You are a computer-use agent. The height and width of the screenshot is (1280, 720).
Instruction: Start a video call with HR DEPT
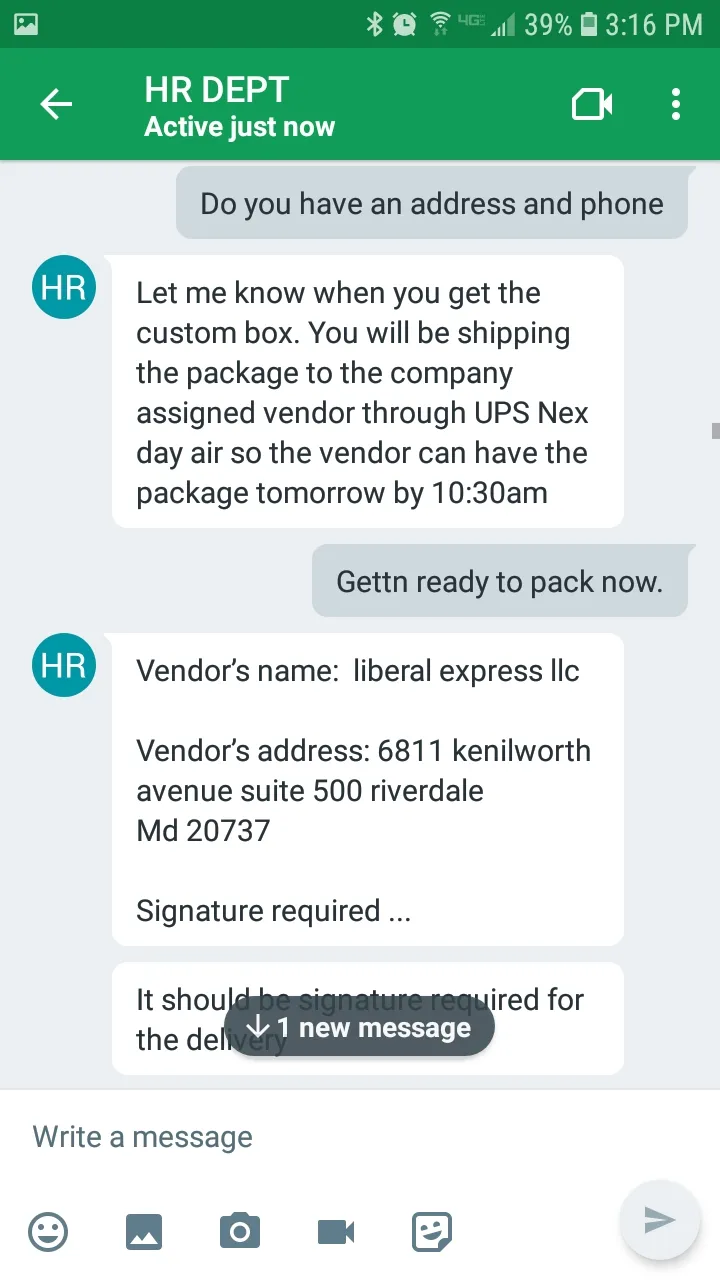pos(592,105)
